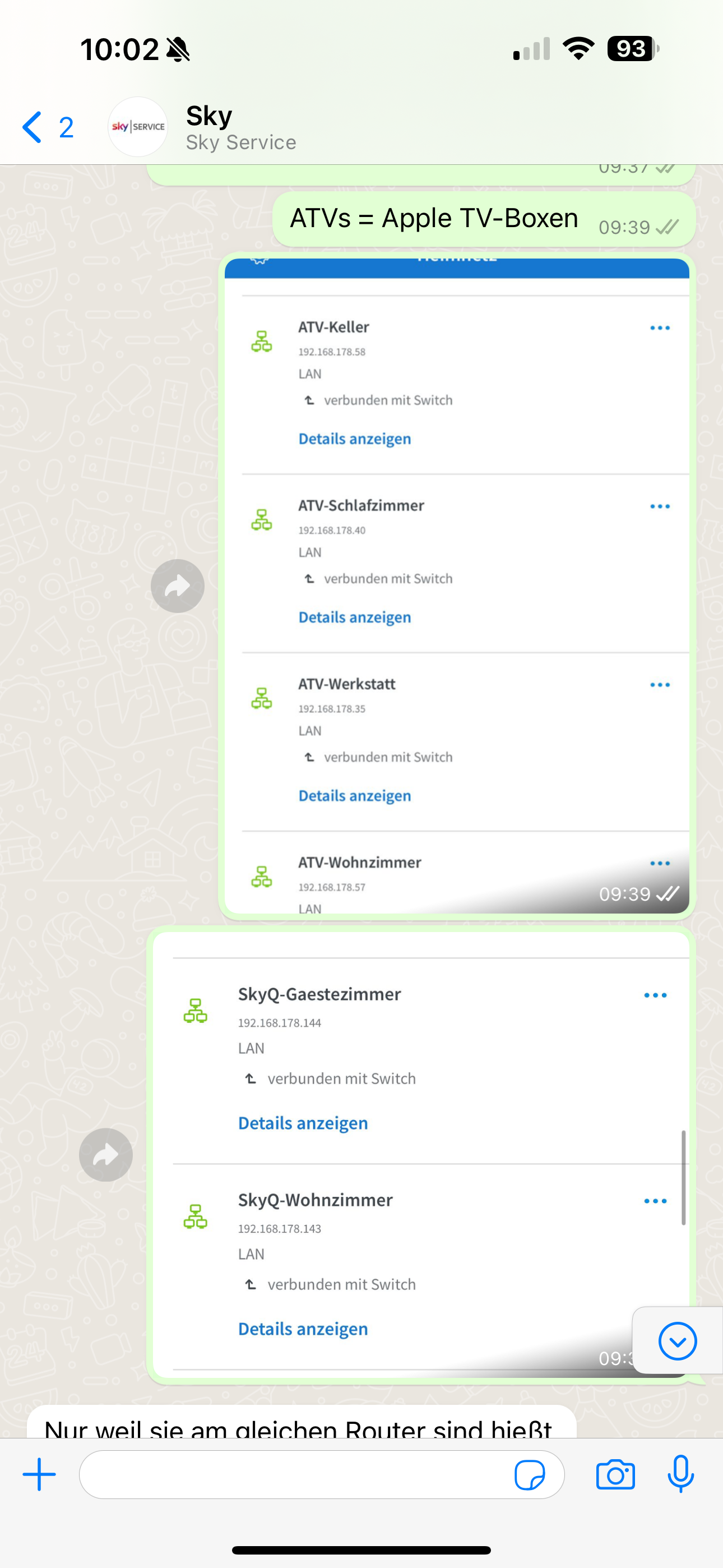Image resolution: width=723 pixels, height=1568 pixels.
Task: Go back to the chat list
Action: pos(47,127)
